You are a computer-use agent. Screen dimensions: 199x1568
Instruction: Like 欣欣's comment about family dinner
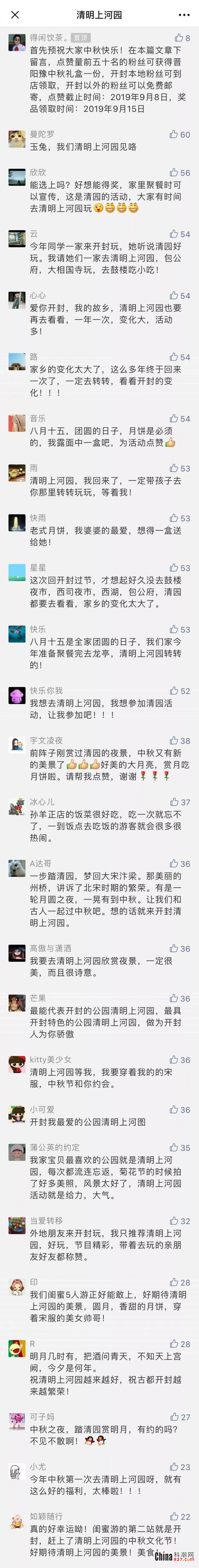[x=174, y=172]
